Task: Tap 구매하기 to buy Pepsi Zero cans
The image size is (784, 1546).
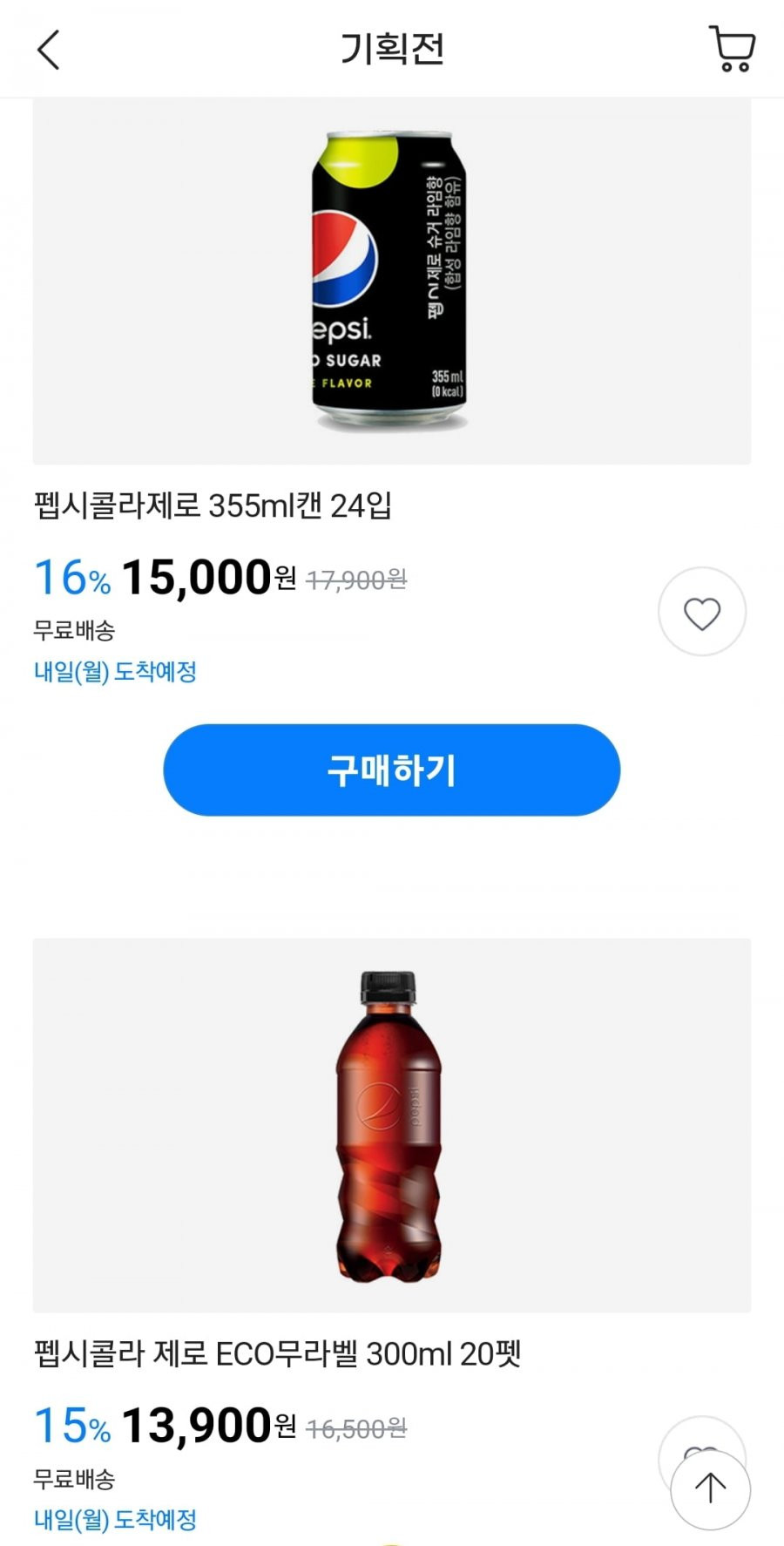Action: pyautogui.click(x=392, y=770)
